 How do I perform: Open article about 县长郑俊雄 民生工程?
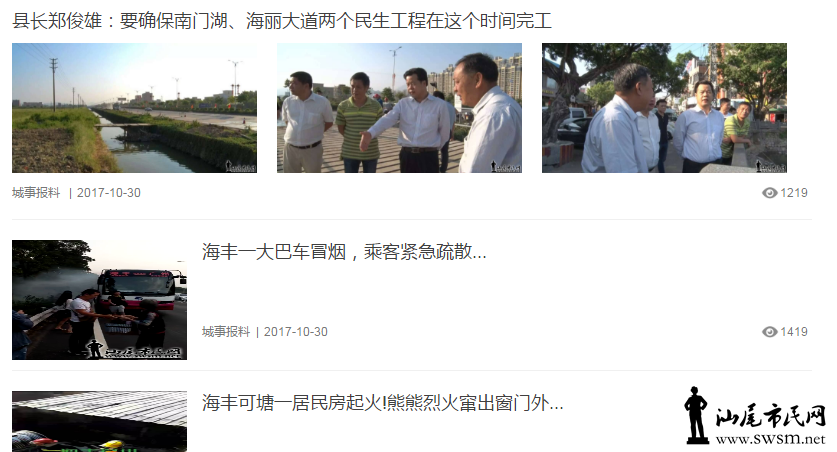(282, 21)
